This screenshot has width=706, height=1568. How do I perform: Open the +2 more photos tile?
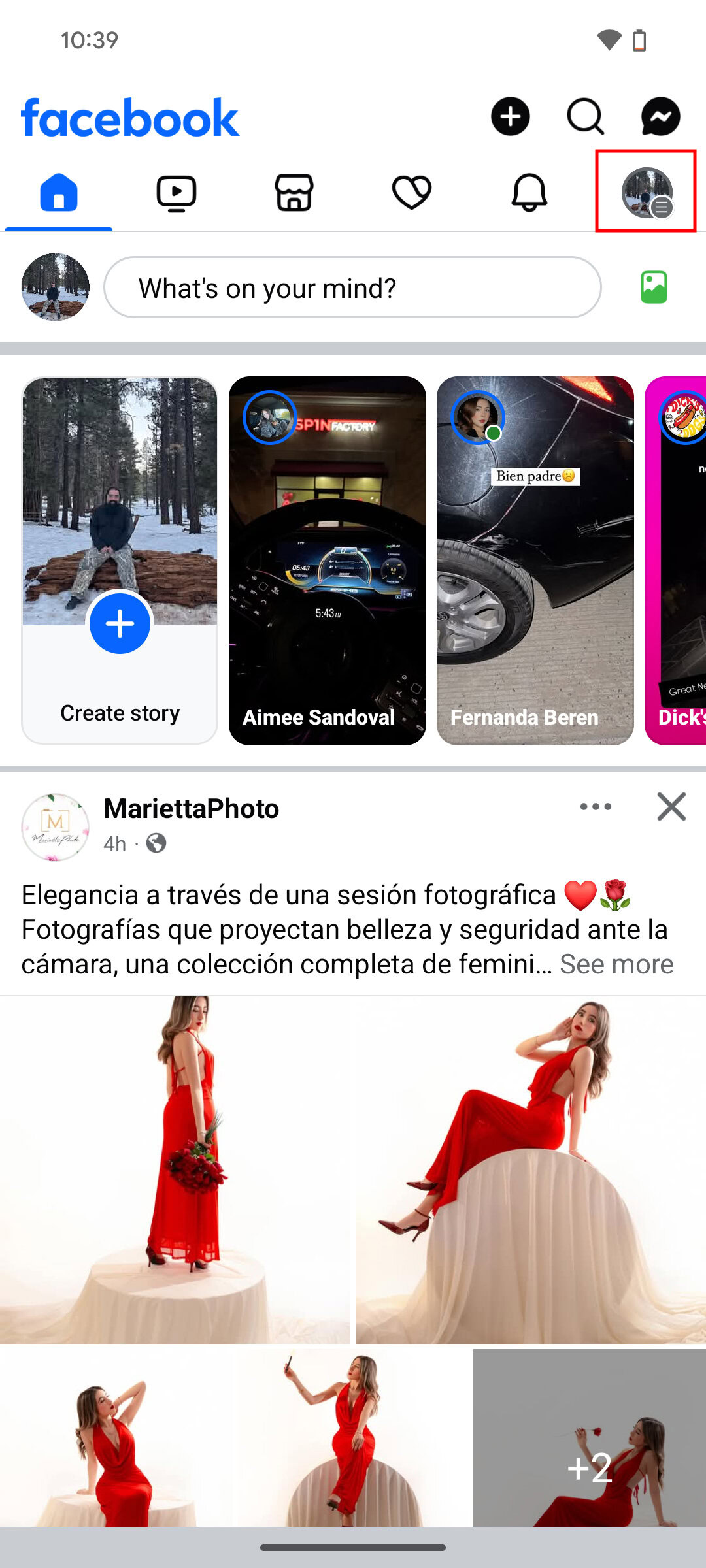(589, 1437)
